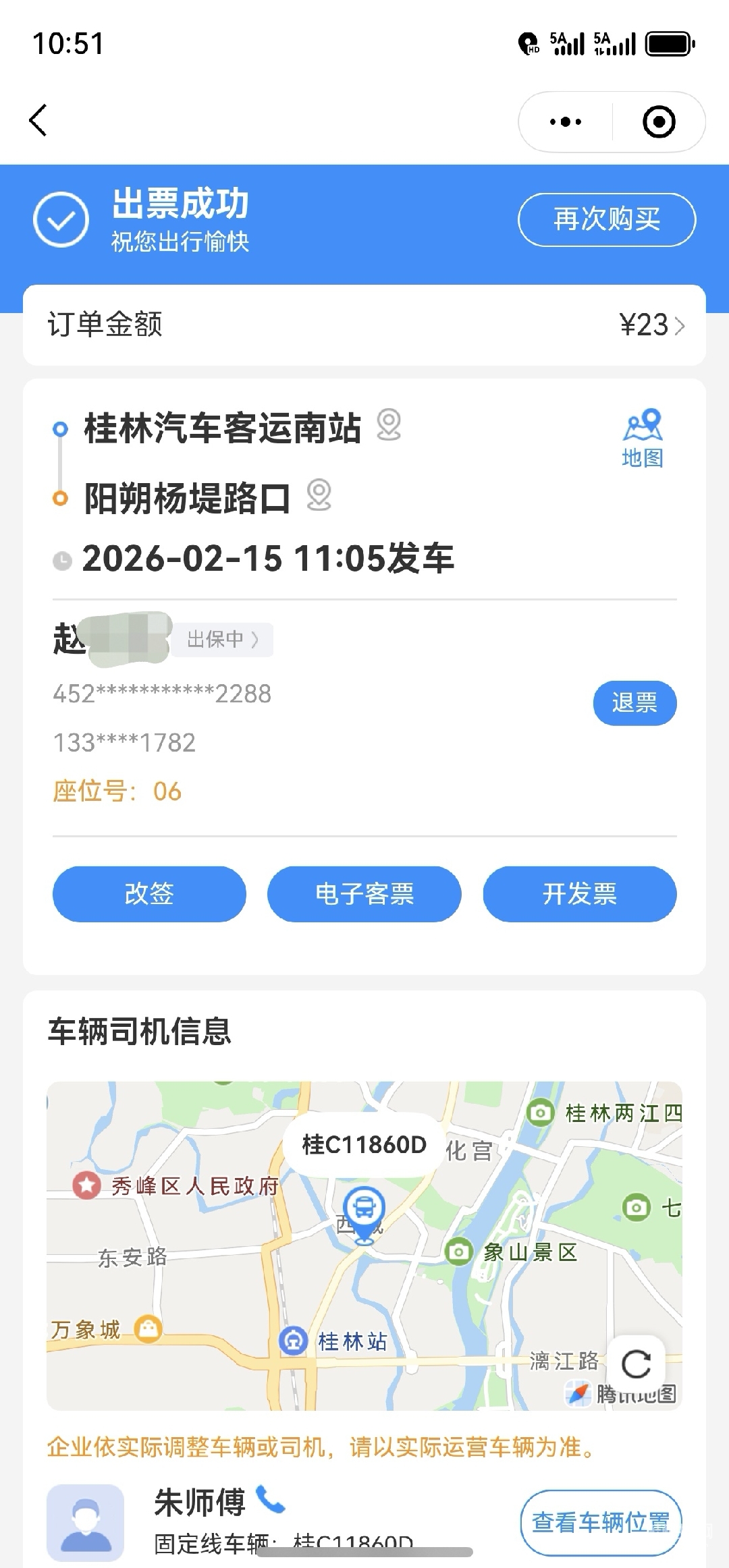Screen dimensions: 729x1568
Task: Tap 退票 to refund the ticket
Action: (x=634, y=703)
